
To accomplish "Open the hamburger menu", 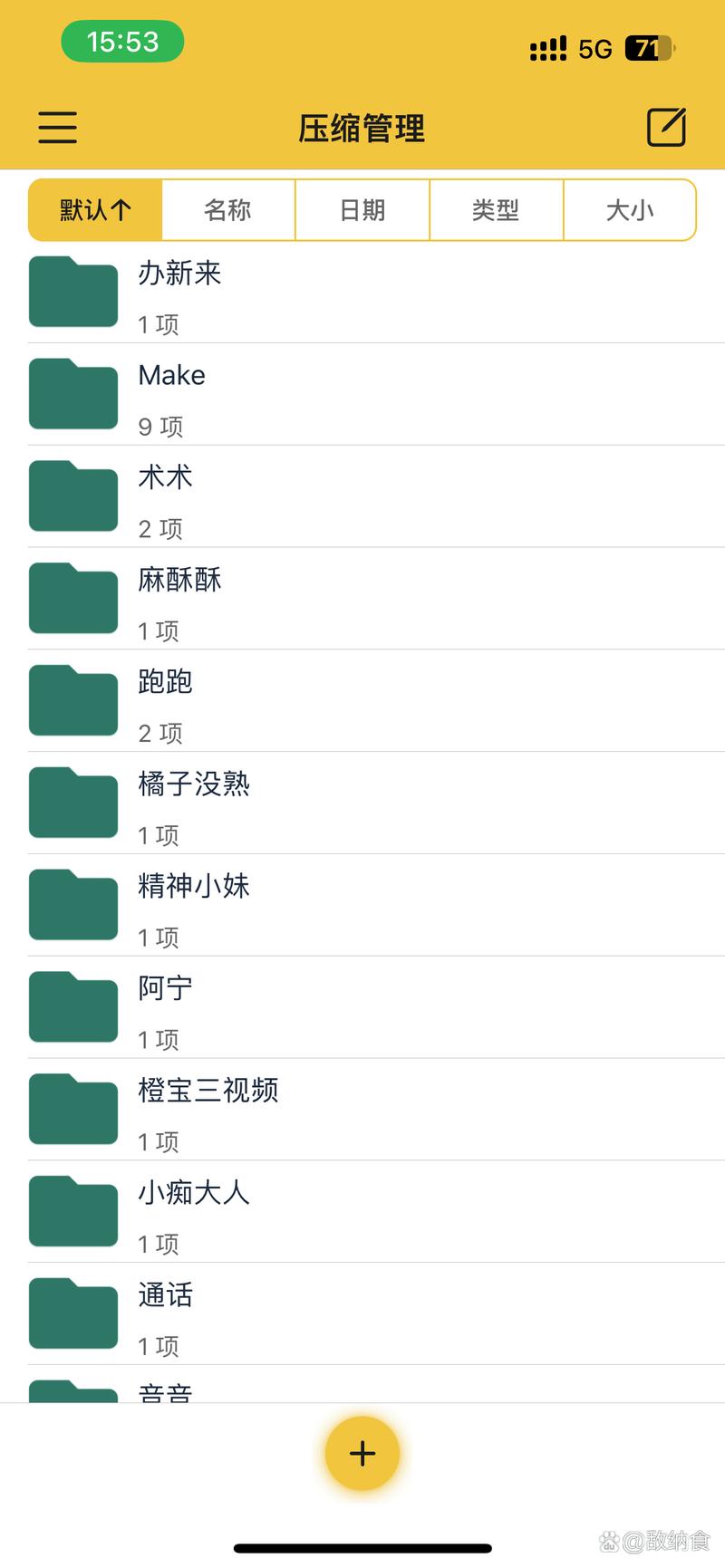I will (x=57, y=128).
